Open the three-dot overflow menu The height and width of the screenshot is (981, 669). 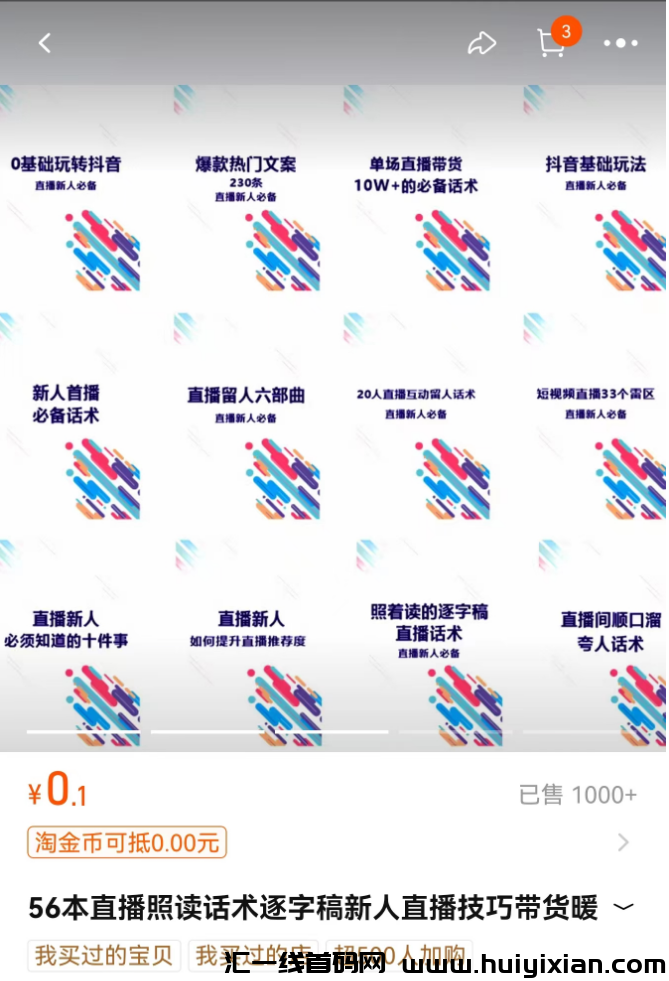point(620,43)
